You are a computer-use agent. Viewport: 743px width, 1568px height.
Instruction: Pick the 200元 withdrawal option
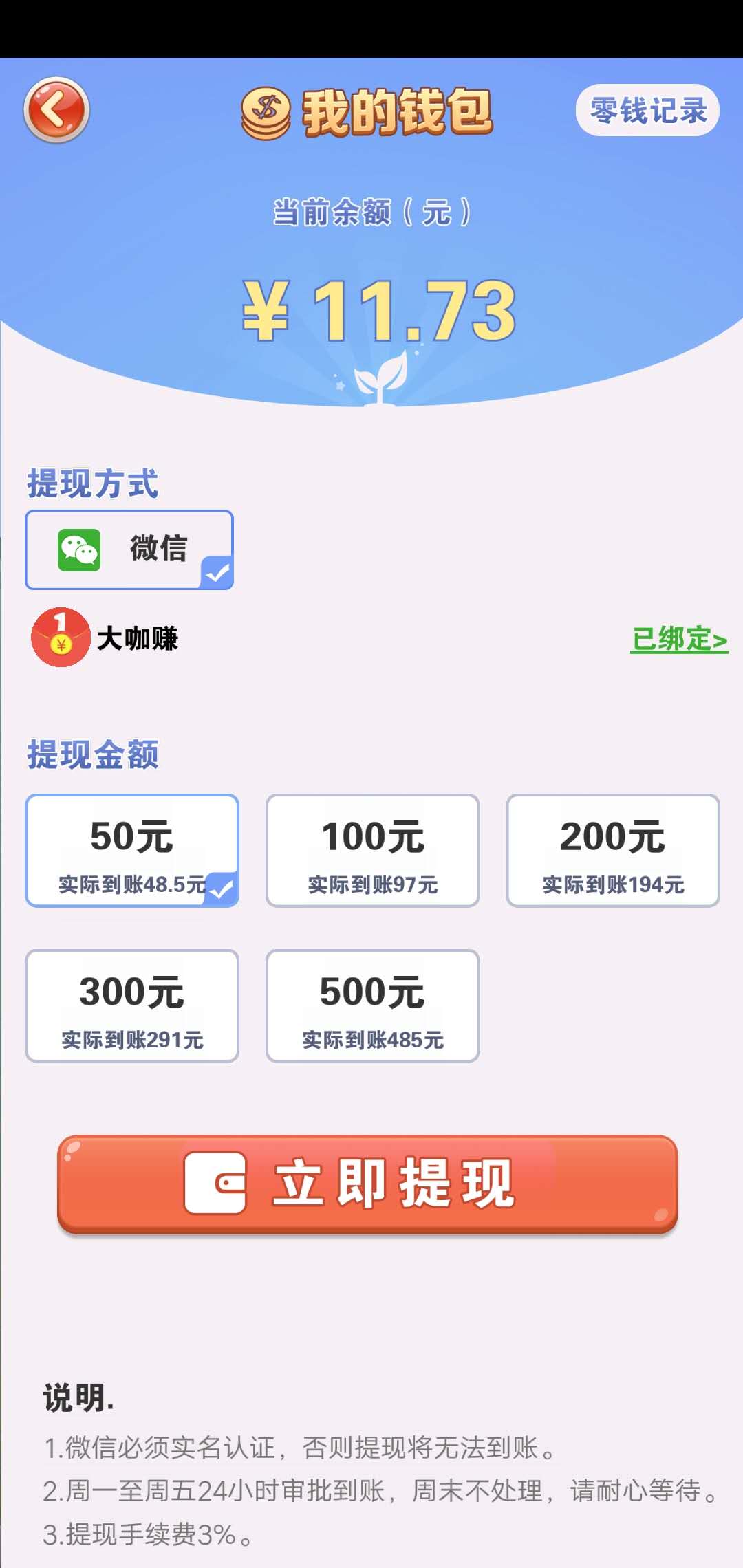point(612,851)
